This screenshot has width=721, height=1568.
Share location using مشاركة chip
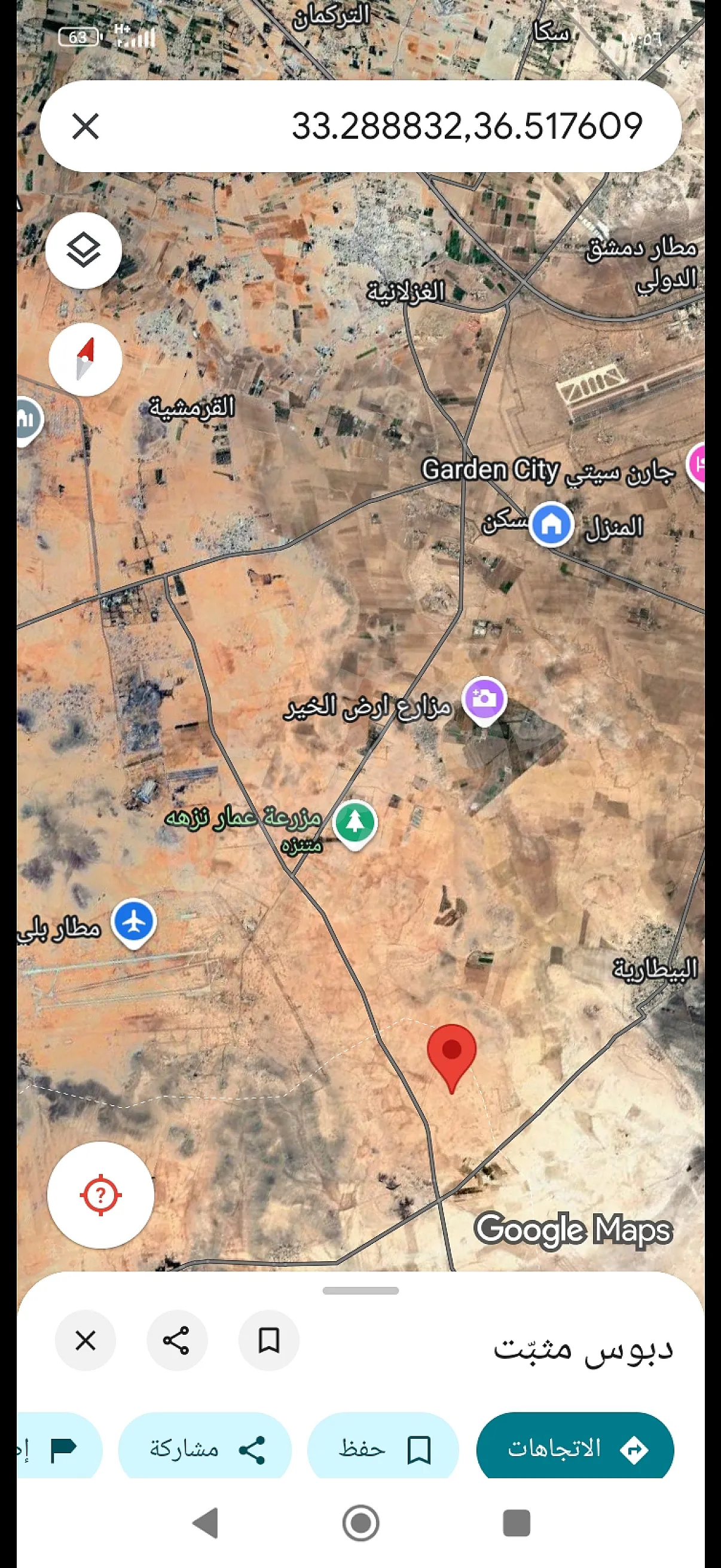pyautogui.click(x=205, y=1448)
